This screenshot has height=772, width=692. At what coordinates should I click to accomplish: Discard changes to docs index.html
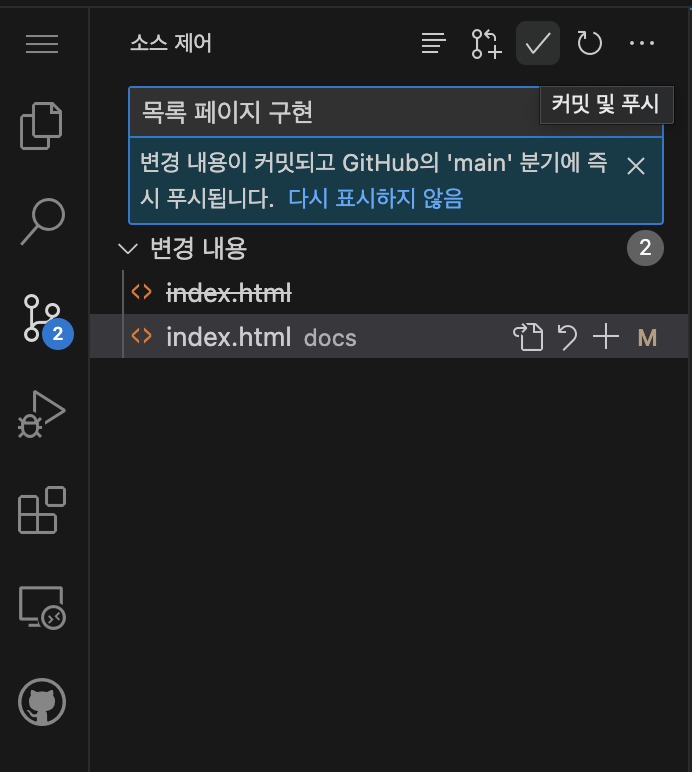pos(568,337)
